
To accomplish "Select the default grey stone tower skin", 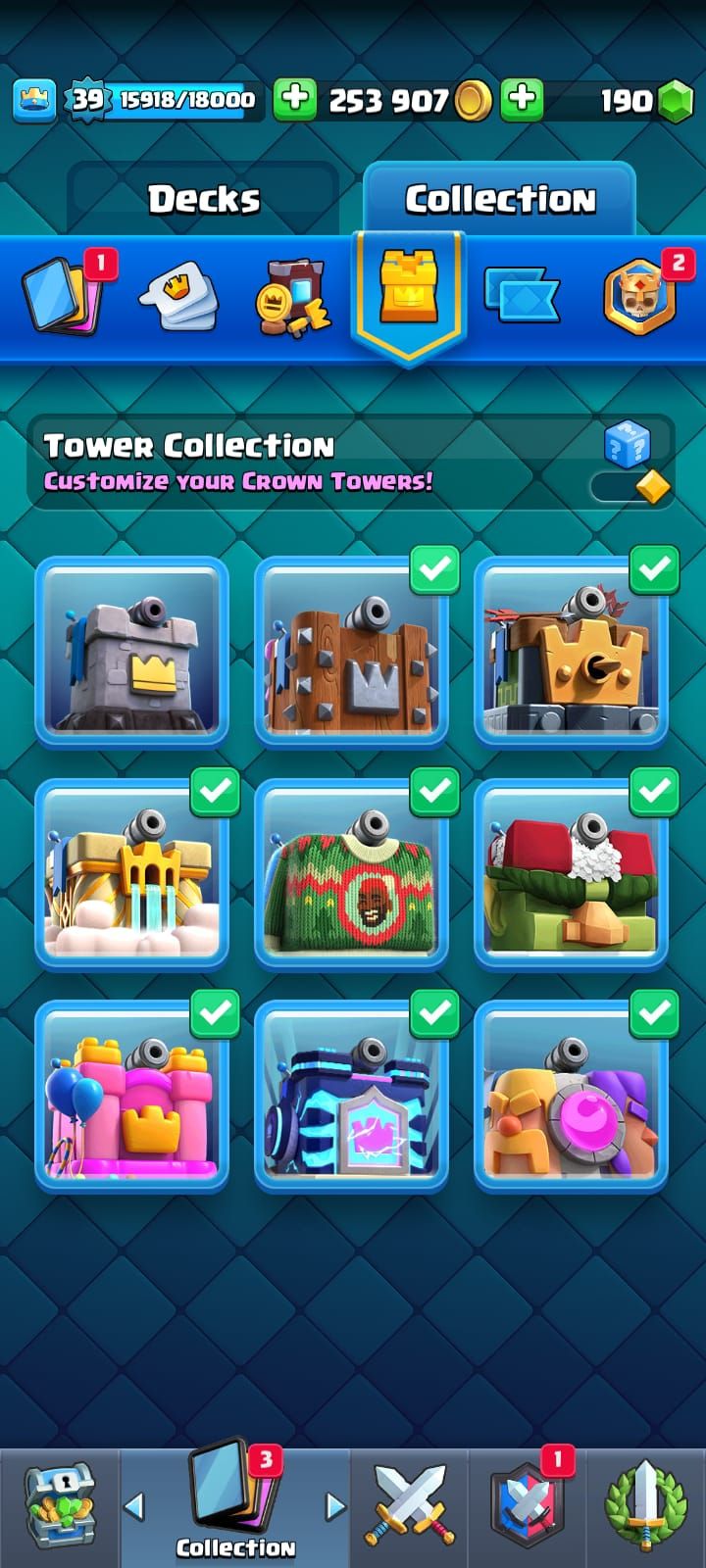I will tap(131, 652).
